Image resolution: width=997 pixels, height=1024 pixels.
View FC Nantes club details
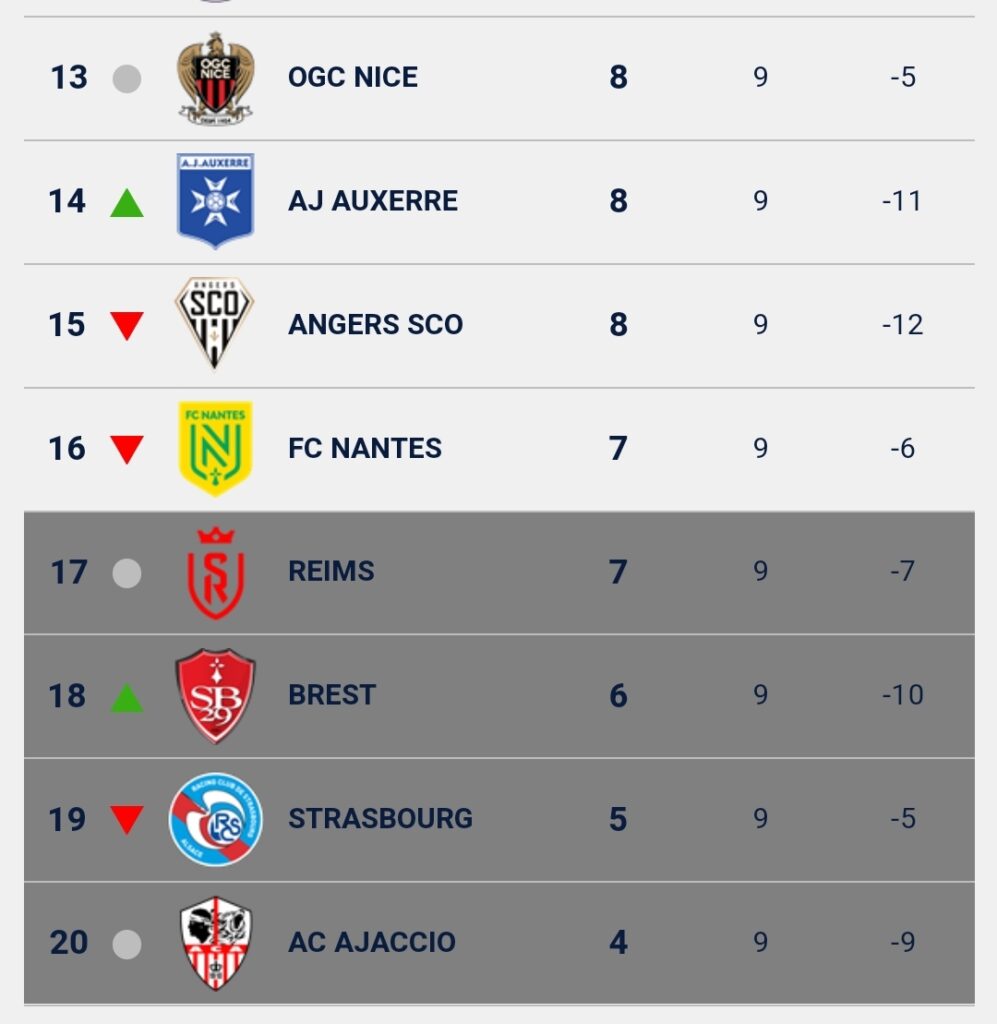click(x=364, y=449)
